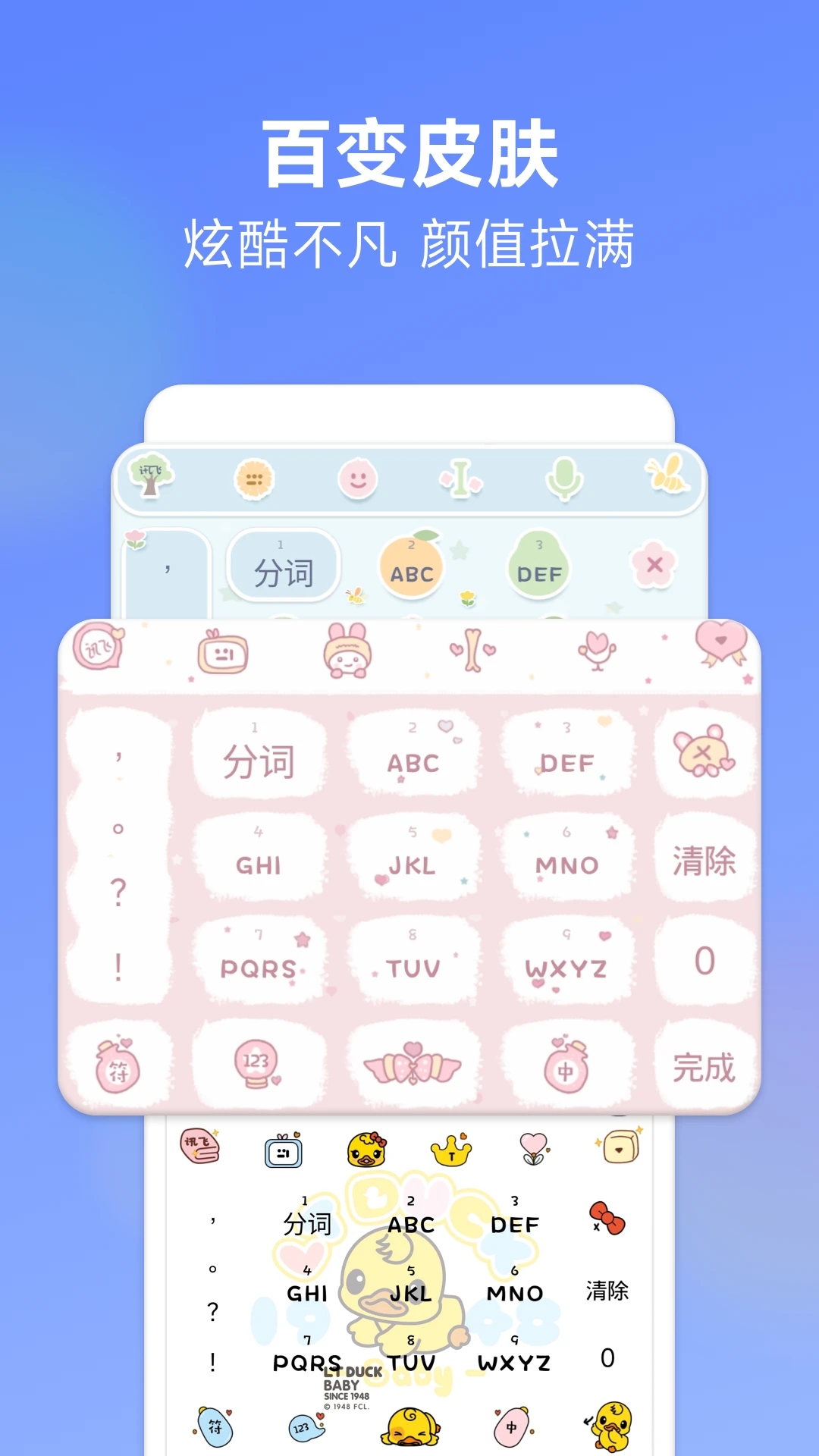
Task: Click the teddy bear delete key
Action: click(705, 752)
